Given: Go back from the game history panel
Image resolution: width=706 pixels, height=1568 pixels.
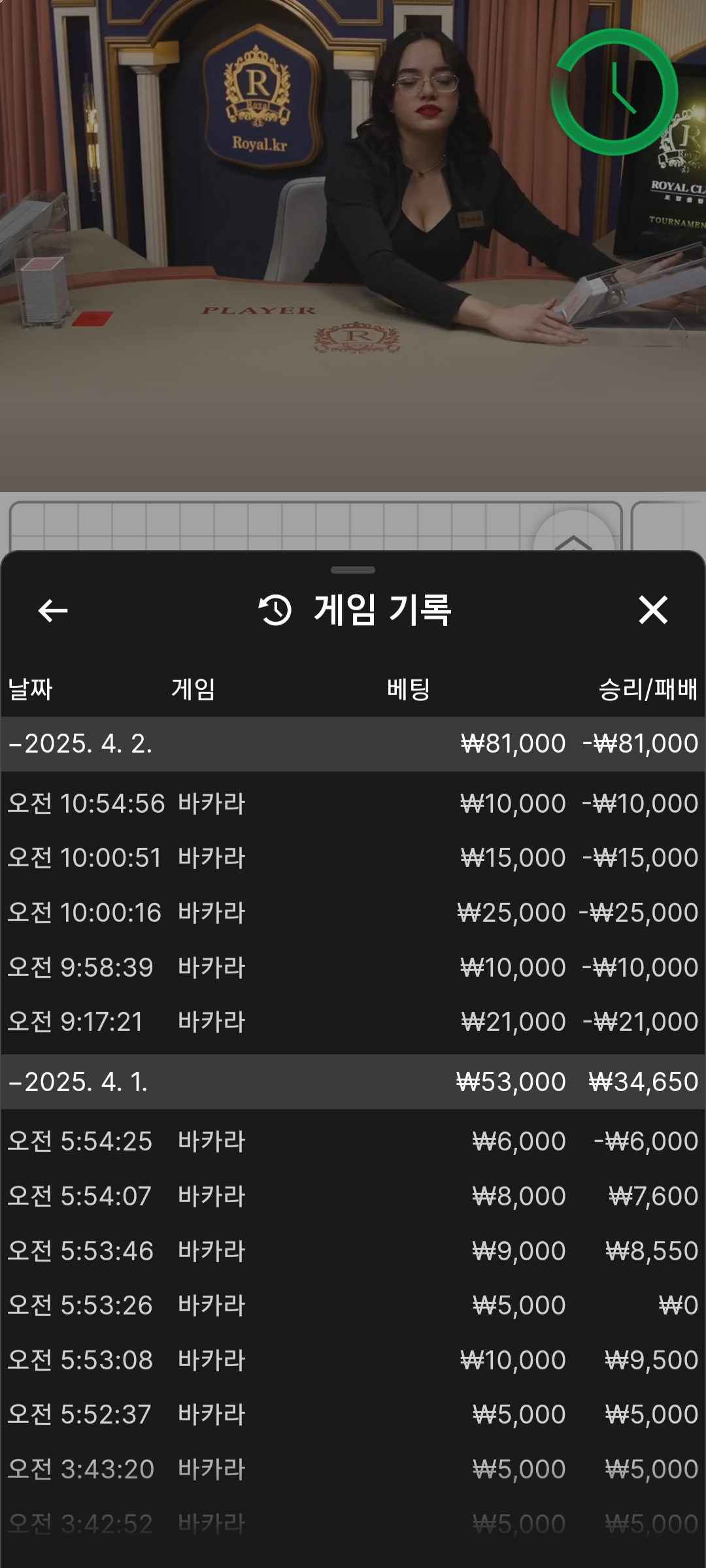Looking at the screenshot, I should coord(53,611).
